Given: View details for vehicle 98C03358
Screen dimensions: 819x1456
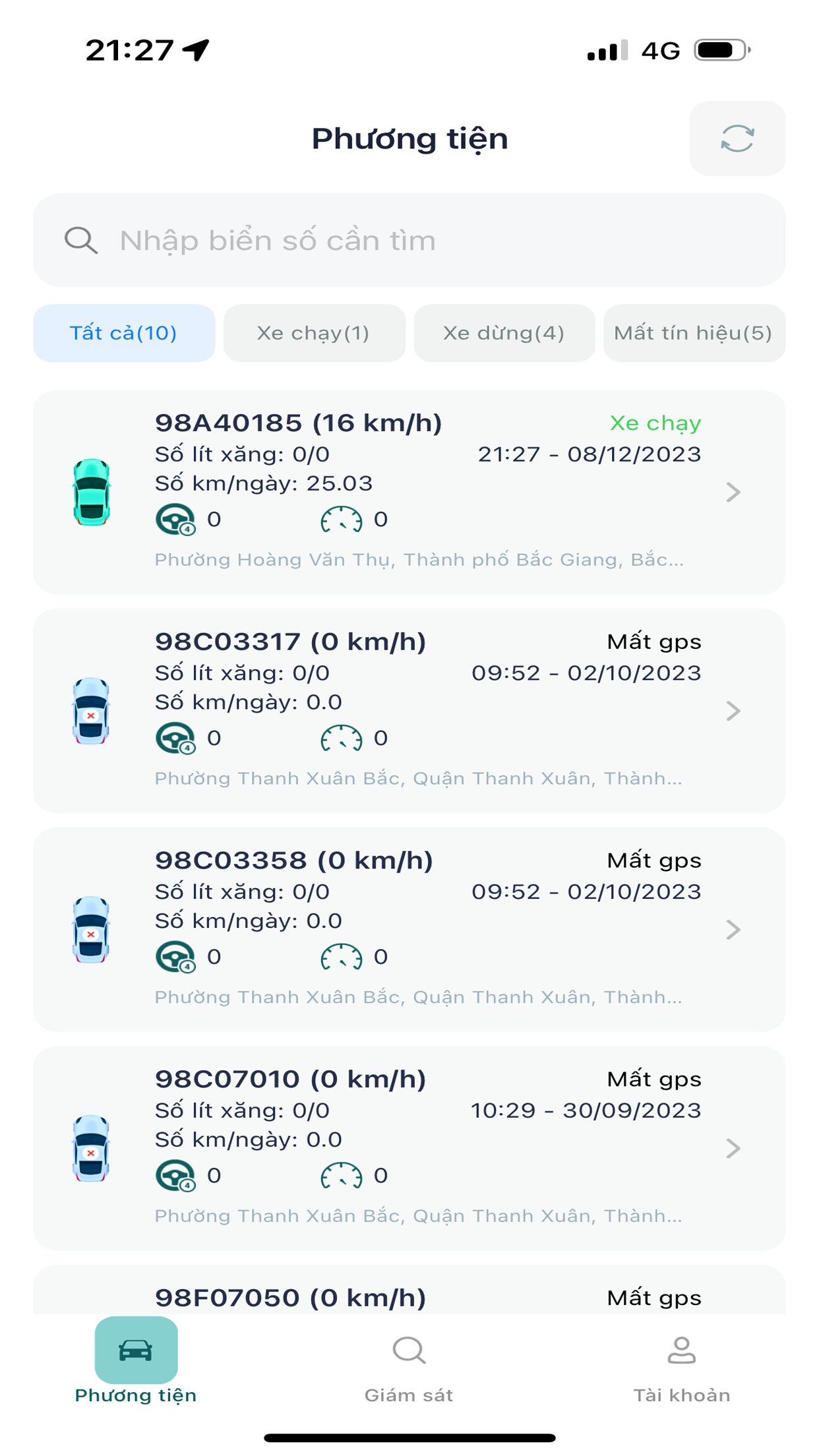Looking at the screenshot, I should click(x=409, y=930).
